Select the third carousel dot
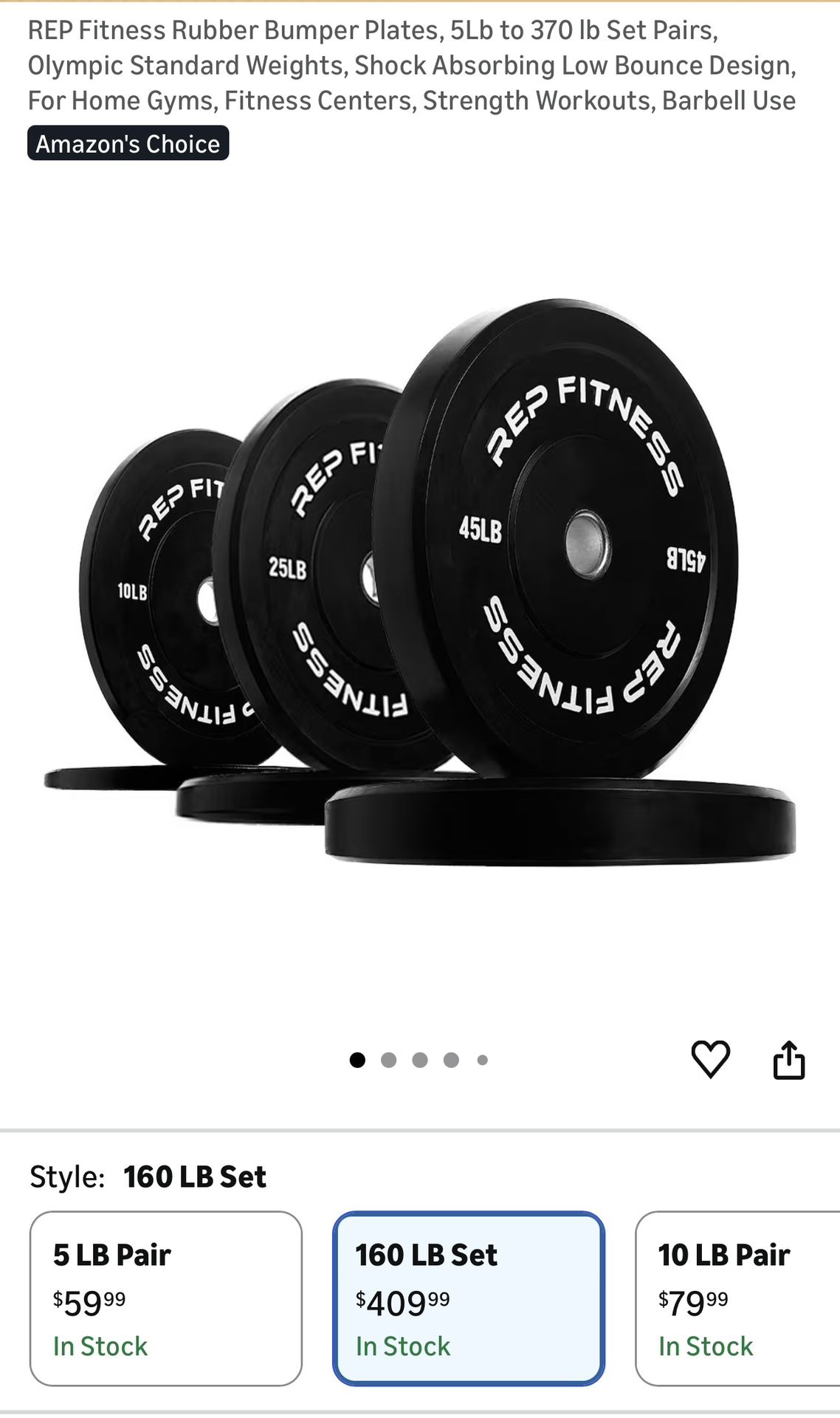Image resolution: width=840 pixels, height=1418 pixels. click(421, 1059)
